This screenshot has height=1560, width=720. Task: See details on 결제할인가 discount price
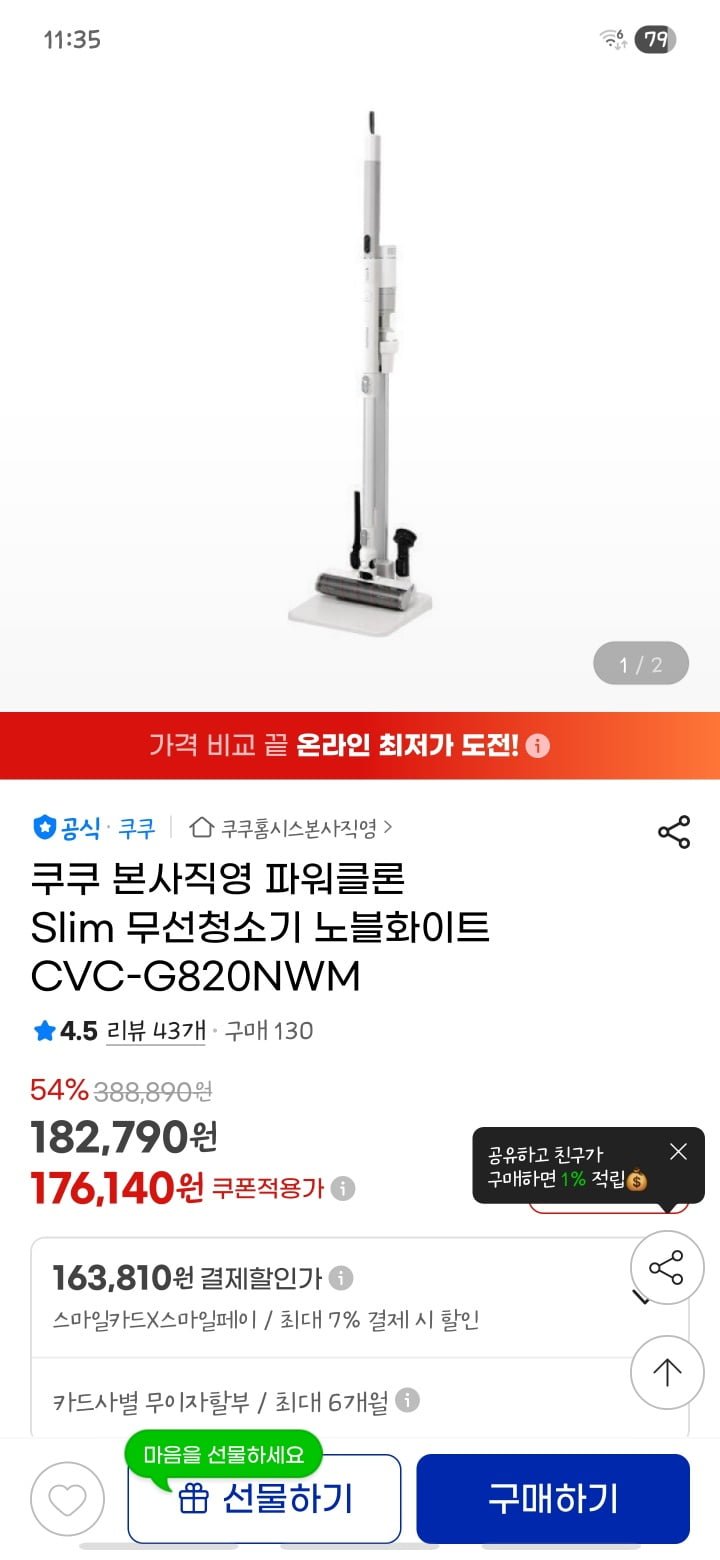pyautogui.click(x=341, y=1278)
